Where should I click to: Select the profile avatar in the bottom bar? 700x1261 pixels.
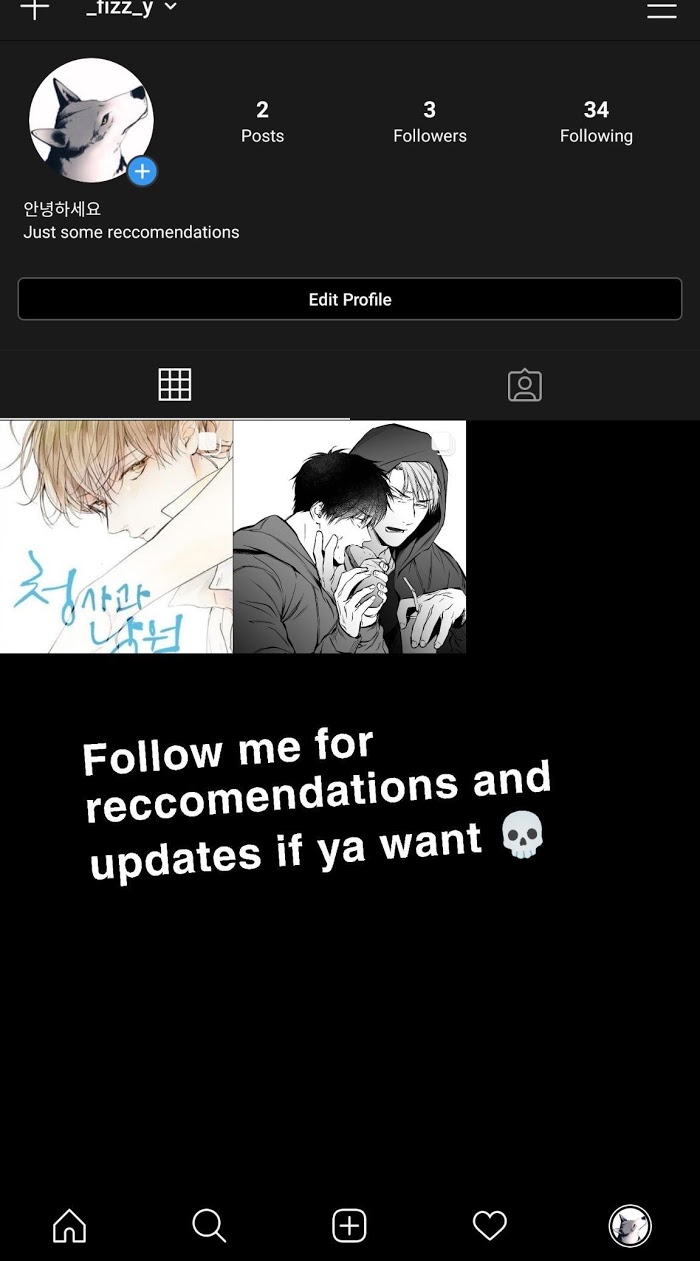coord(630,1225)
